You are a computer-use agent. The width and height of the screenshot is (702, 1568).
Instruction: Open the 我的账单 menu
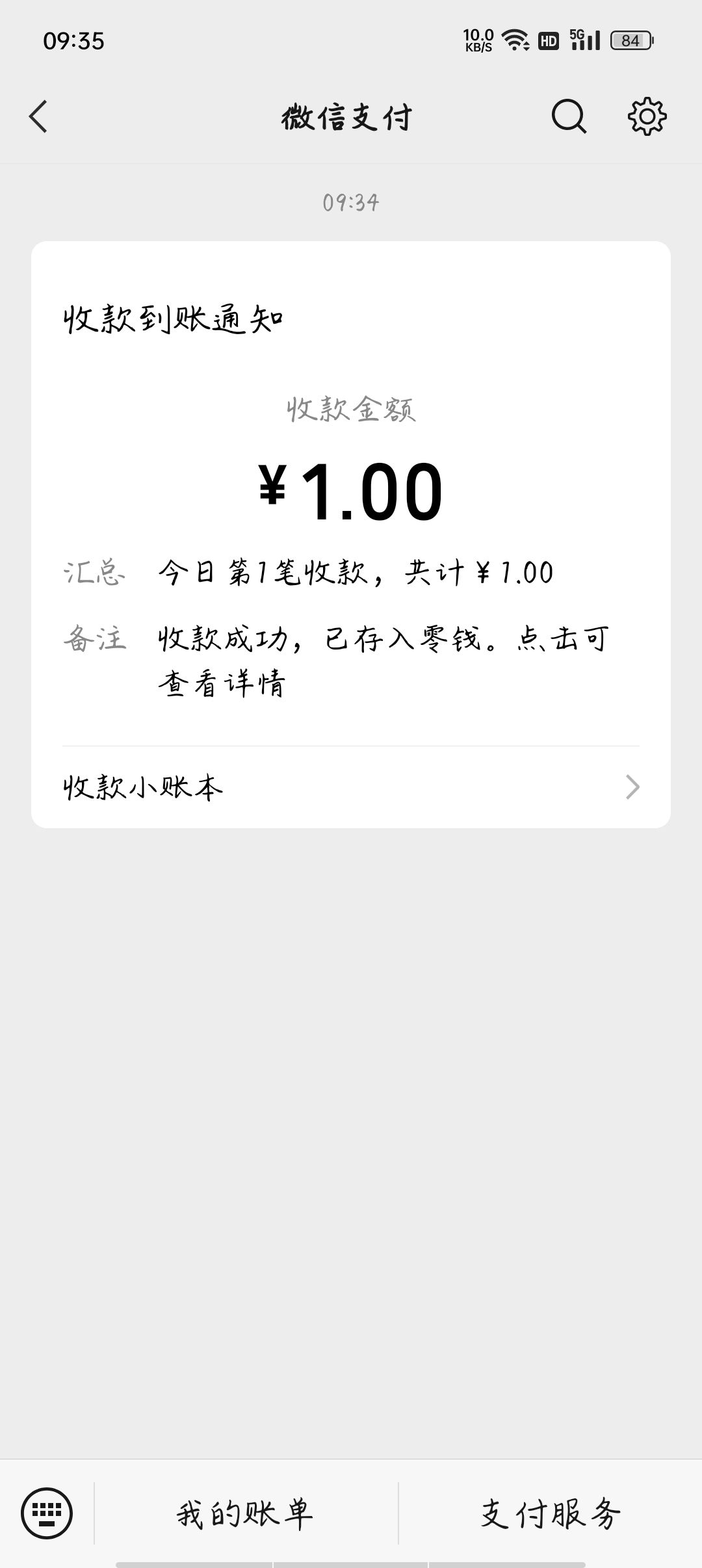[246, 1513]
